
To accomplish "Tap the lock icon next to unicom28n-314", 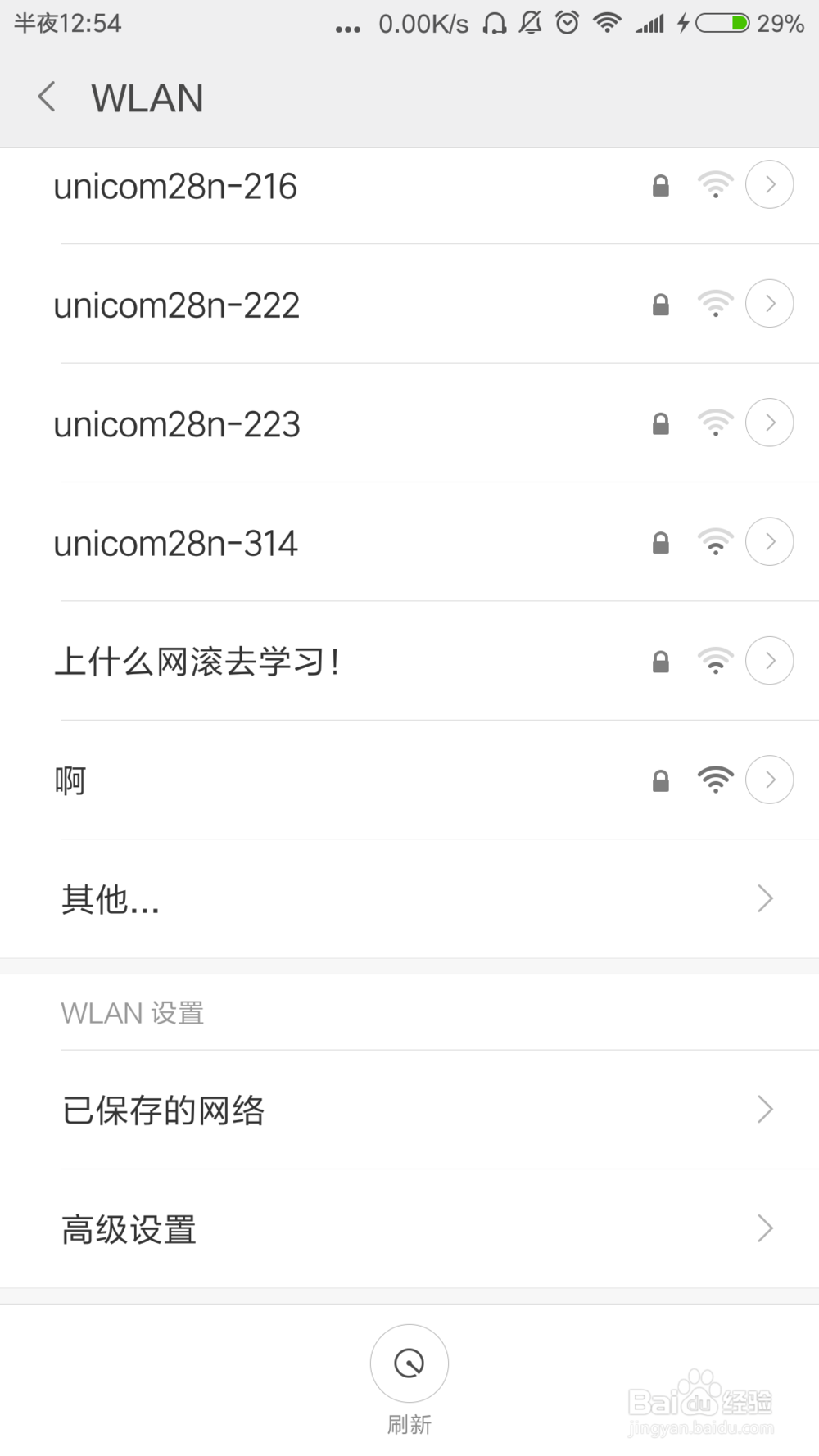I will pyautogui.click(x=660, y=542).
